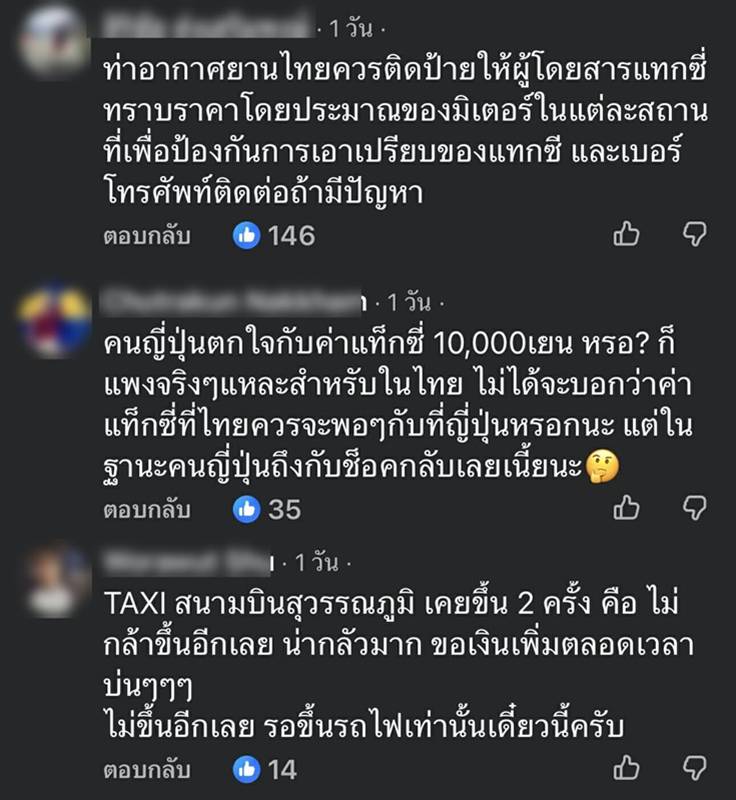The height and width of the screenshot is (800, 736).
Task: Toggle dislike on the yen taxi fare comment
Action: point(697,509)
